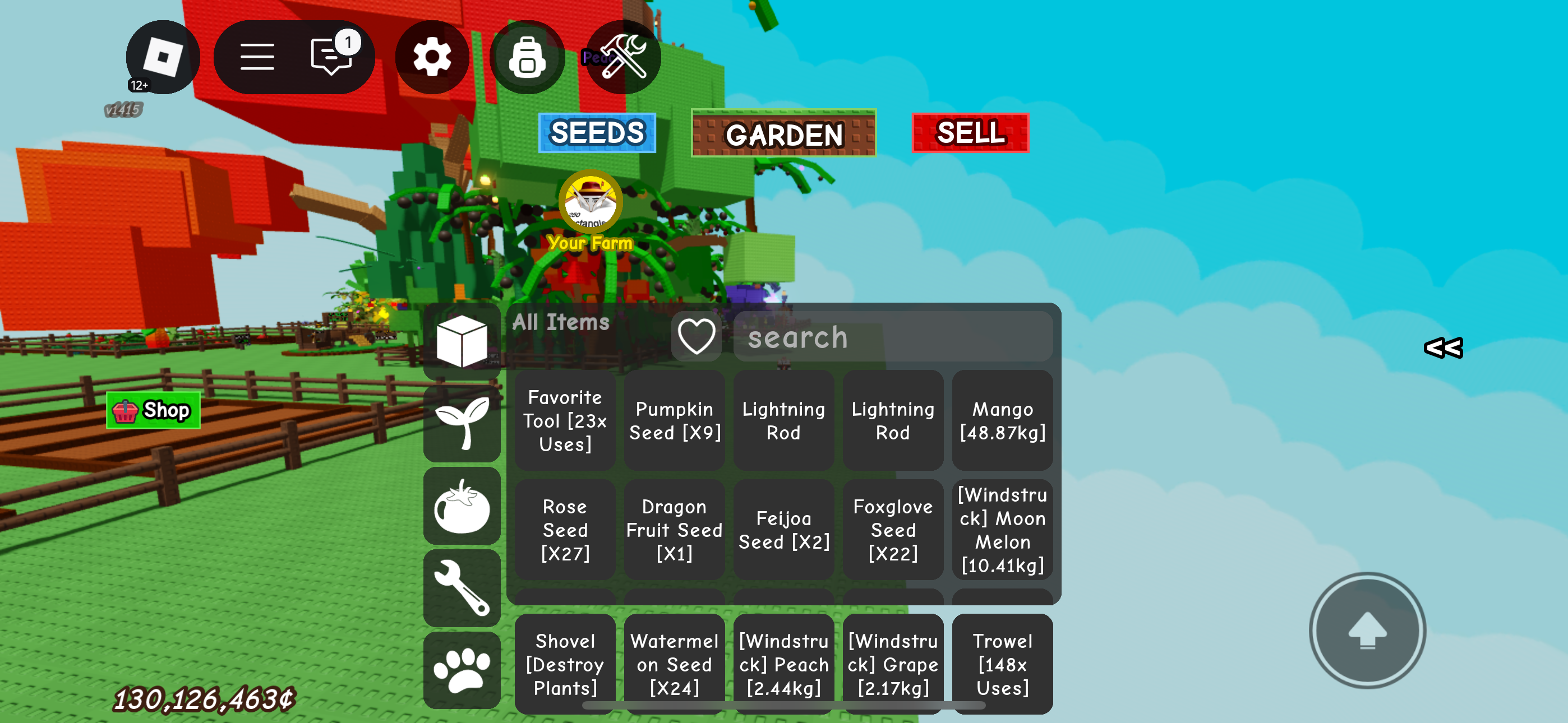
Task: Switch to the tools wrench category
Action: coord(462,587)
